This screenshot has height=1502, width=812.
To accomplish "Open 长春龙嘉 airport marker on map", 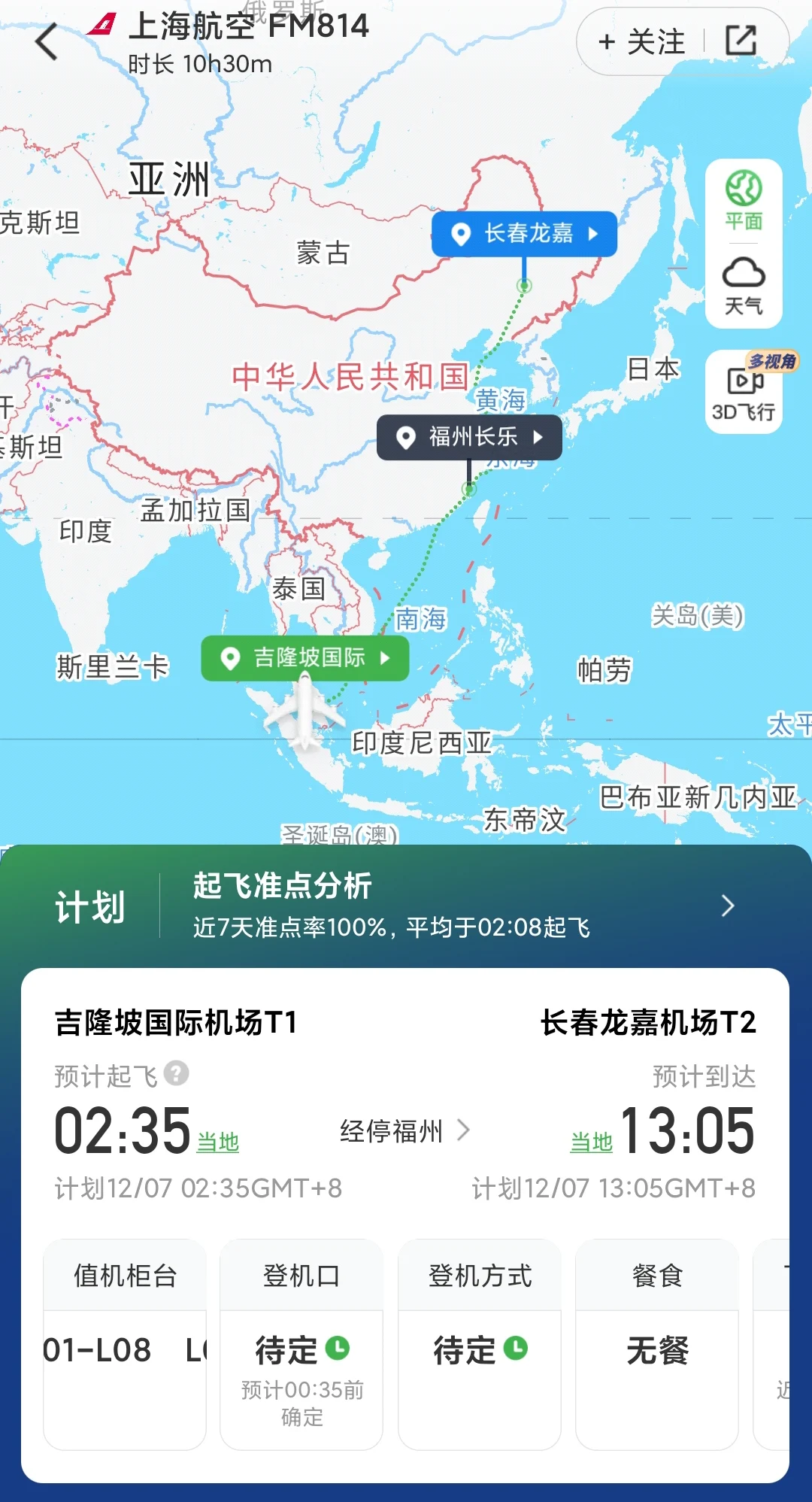I will pos(524,234).
